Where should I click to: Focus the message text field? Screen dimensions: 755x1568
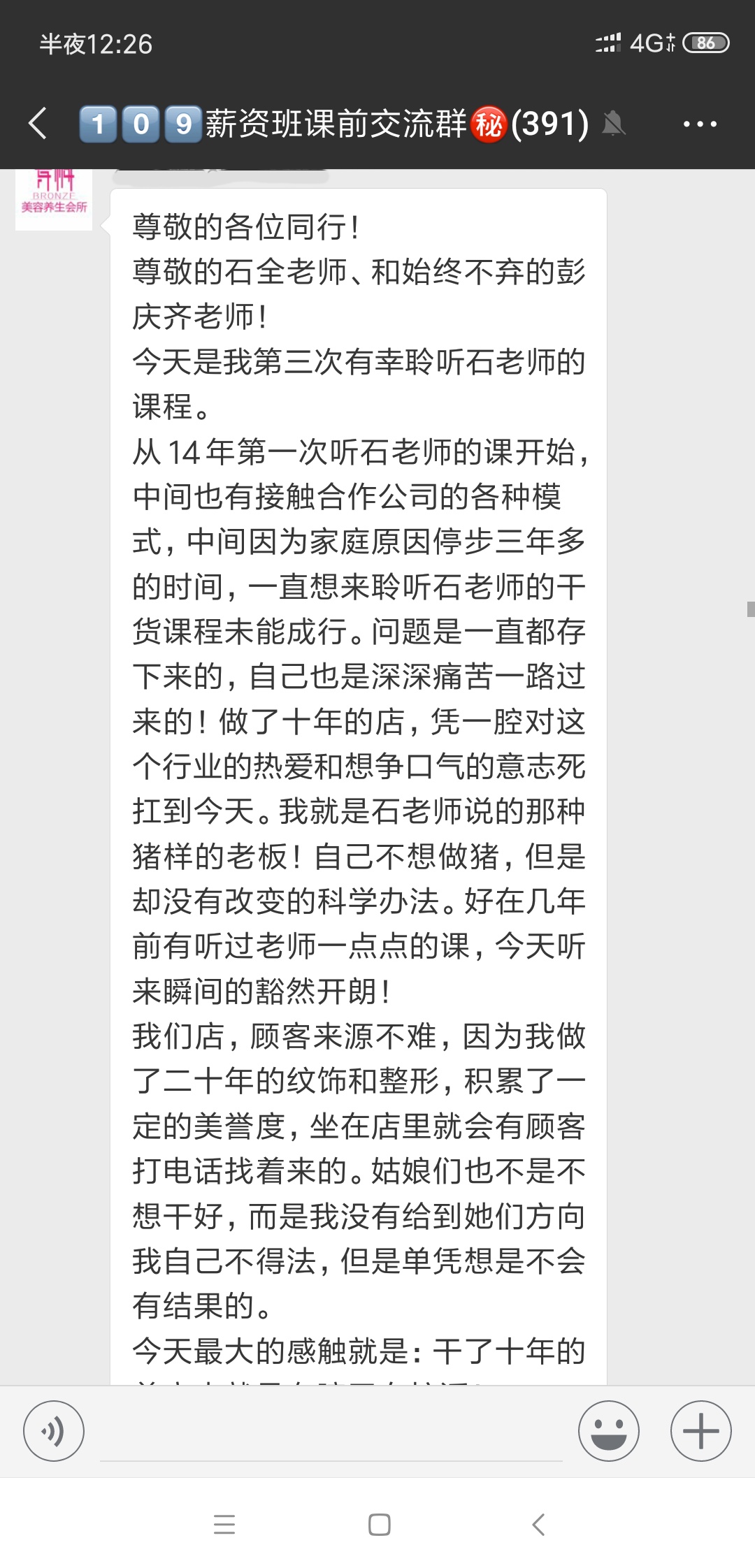(331, 1432)
